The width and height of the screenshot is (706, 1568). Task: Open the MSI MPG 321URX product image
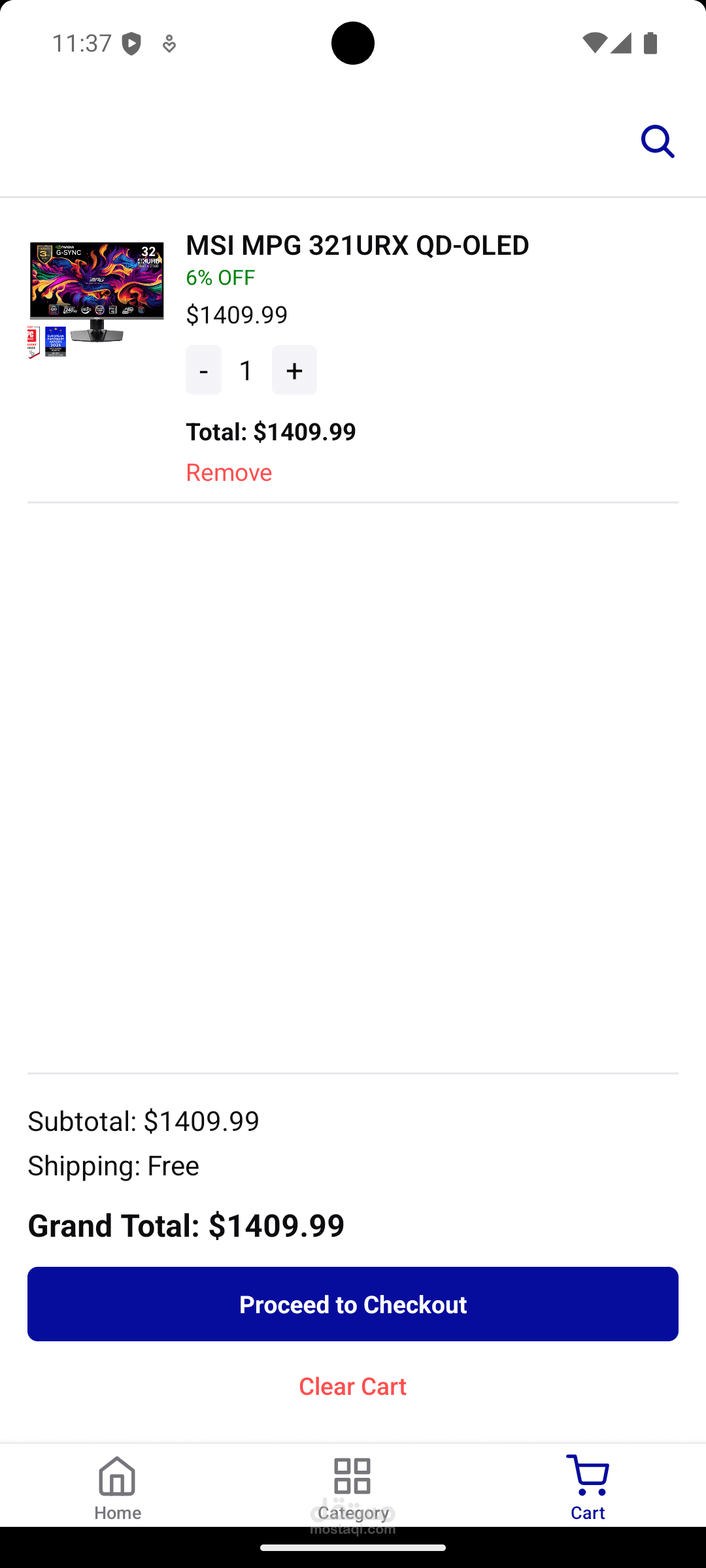coord(96,299)
